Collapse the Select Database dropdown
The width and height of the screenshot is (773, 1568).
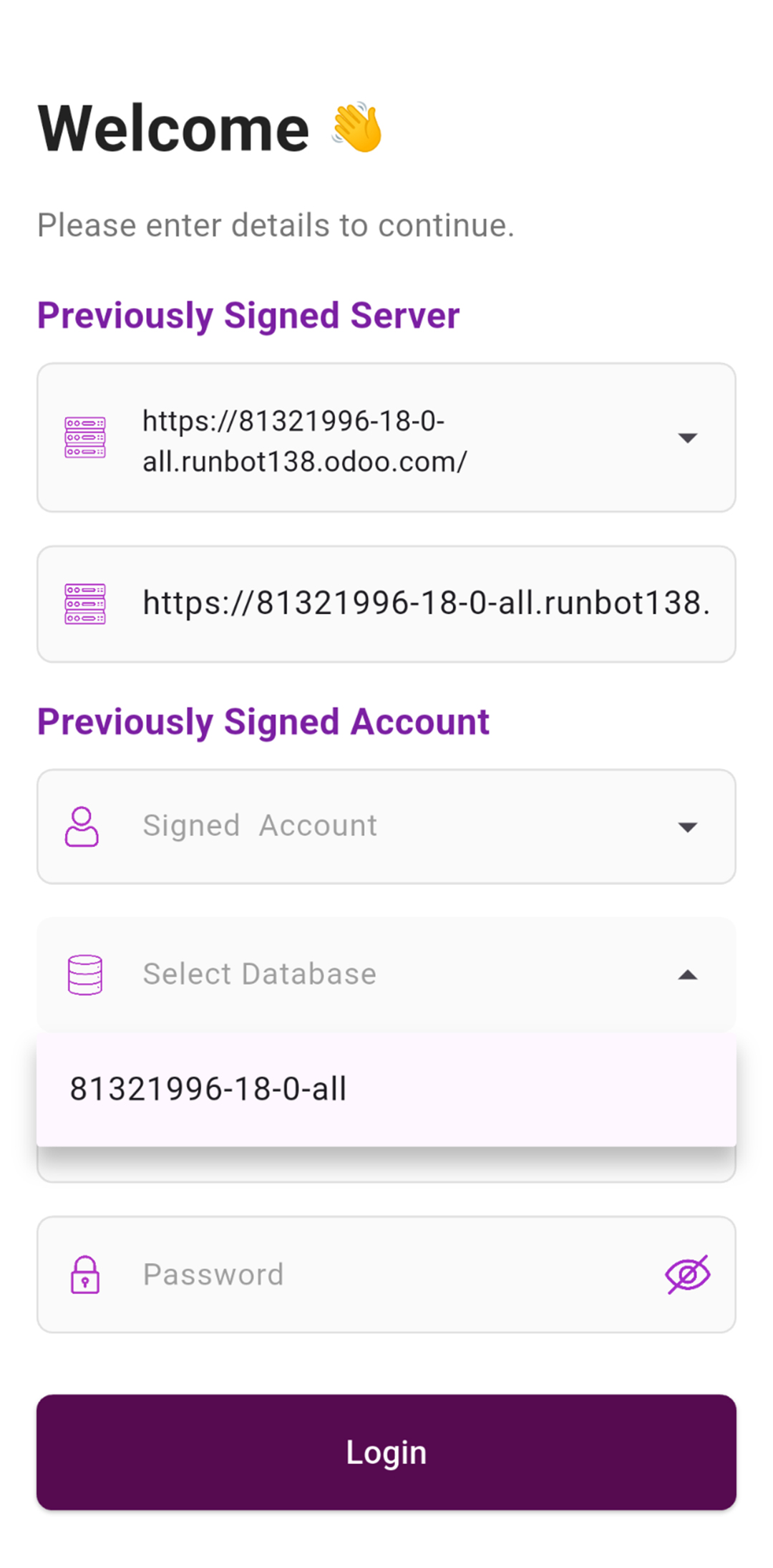point(686,974)
